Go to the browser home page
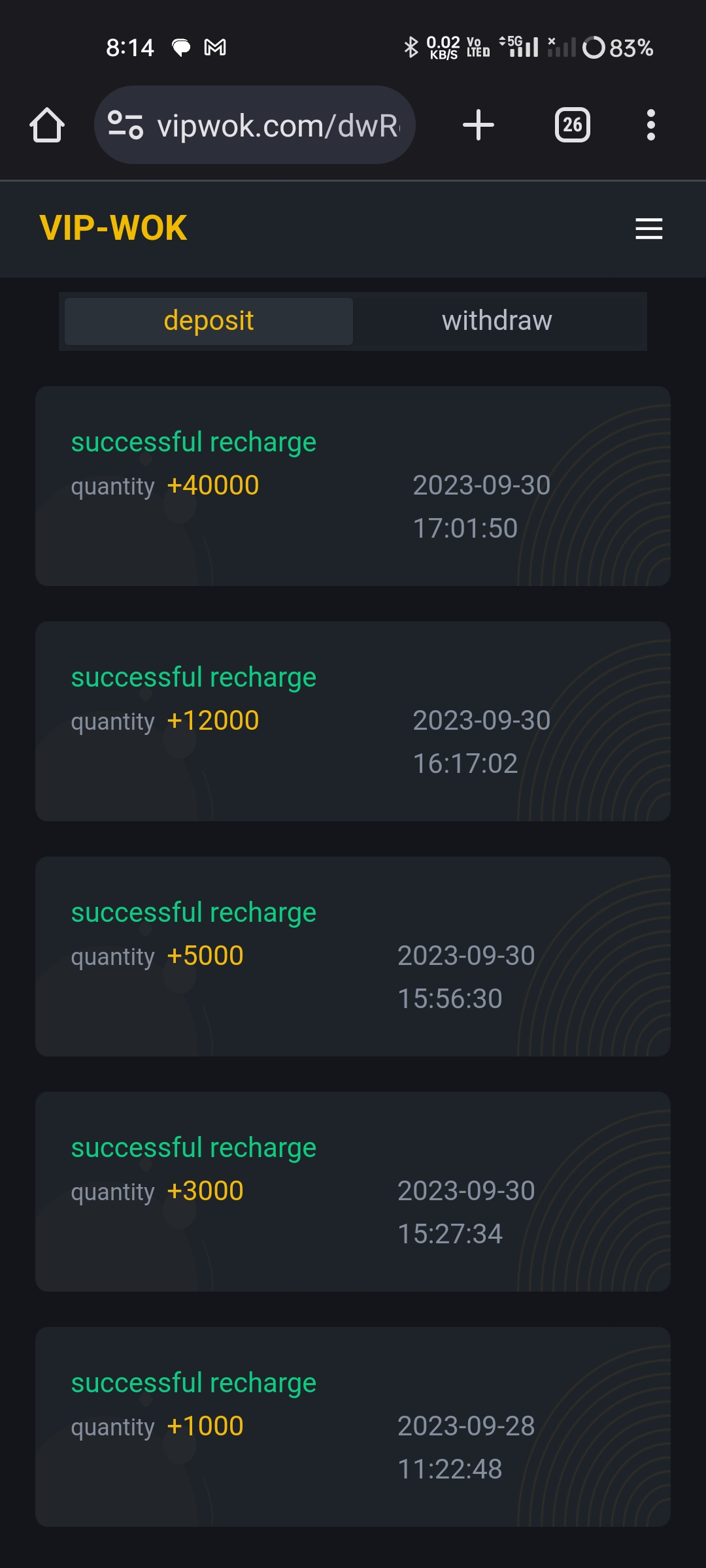The image size is (706, 1568). coord(47,125)
